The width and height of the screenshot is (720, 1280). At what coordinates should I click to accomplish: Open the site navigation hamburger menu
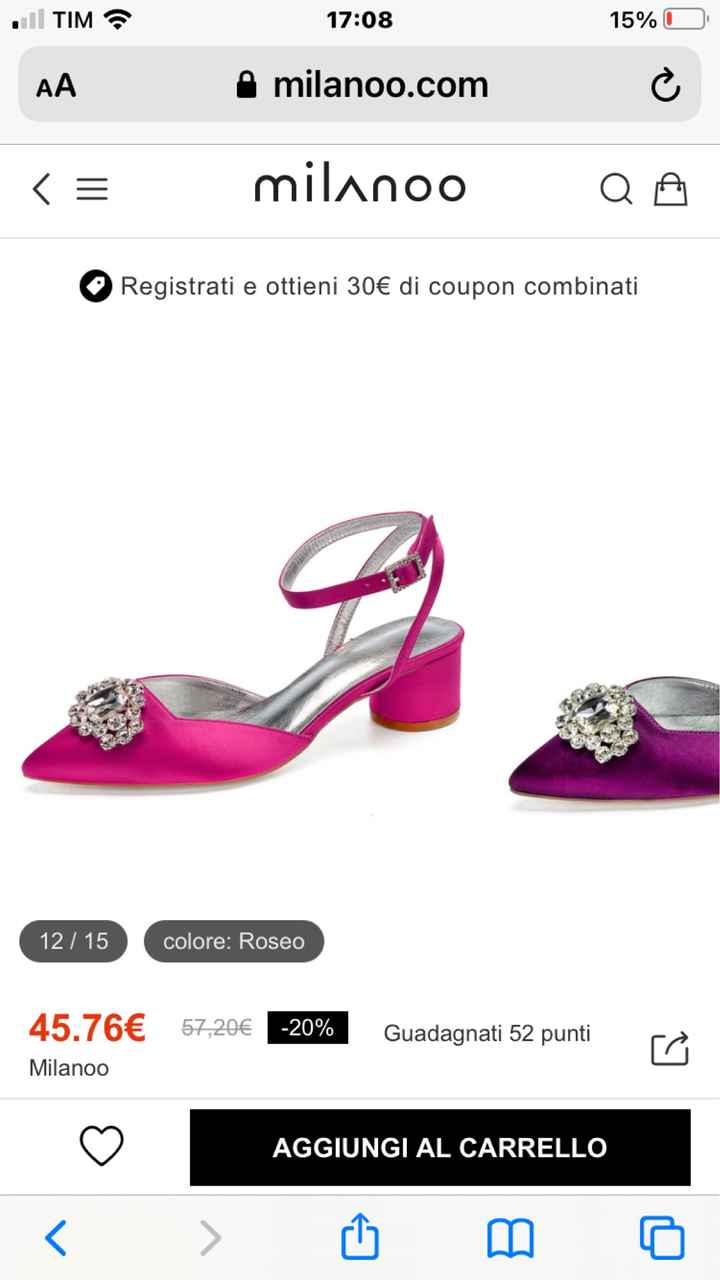click(x=92, y=189)
